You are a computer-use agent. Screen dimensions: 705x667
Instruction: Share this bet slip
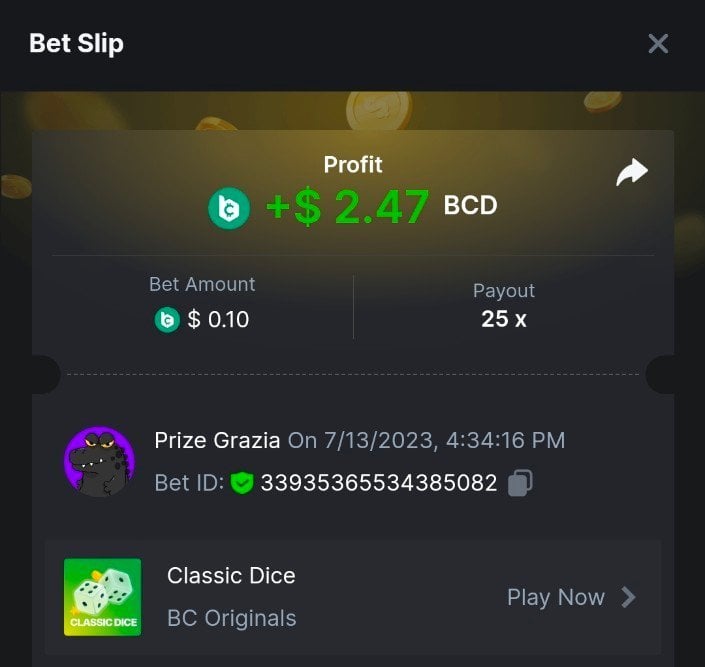click(x=632, y=173)
